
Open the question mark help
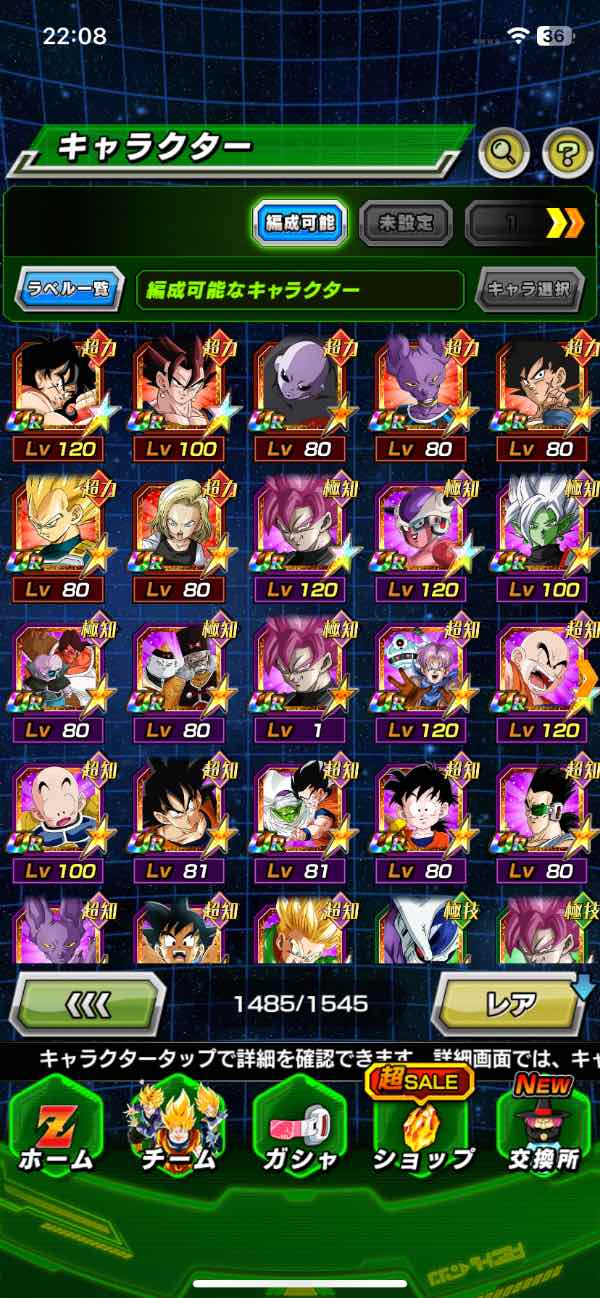tap(567, 153)
